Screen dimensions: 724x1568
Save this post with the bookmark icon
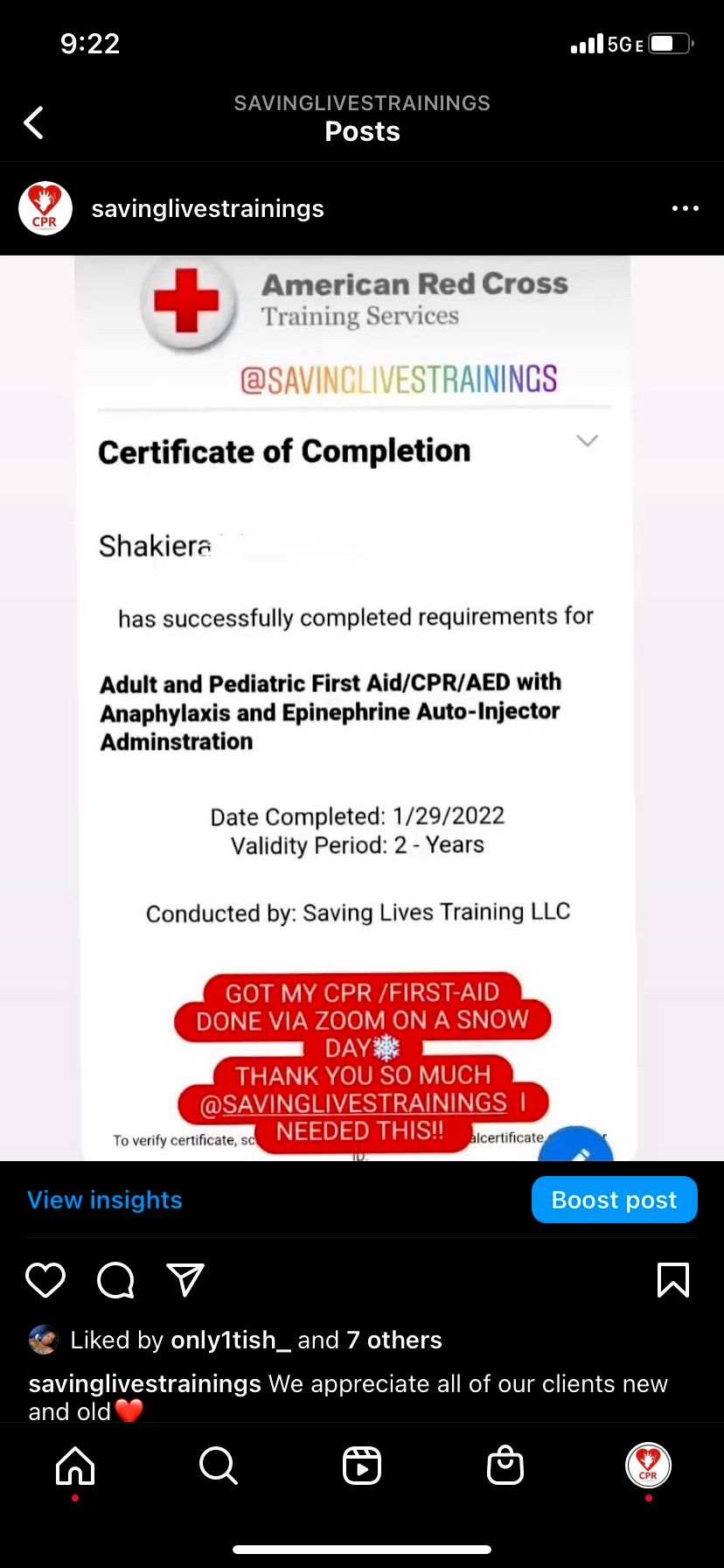(672, 1280)
